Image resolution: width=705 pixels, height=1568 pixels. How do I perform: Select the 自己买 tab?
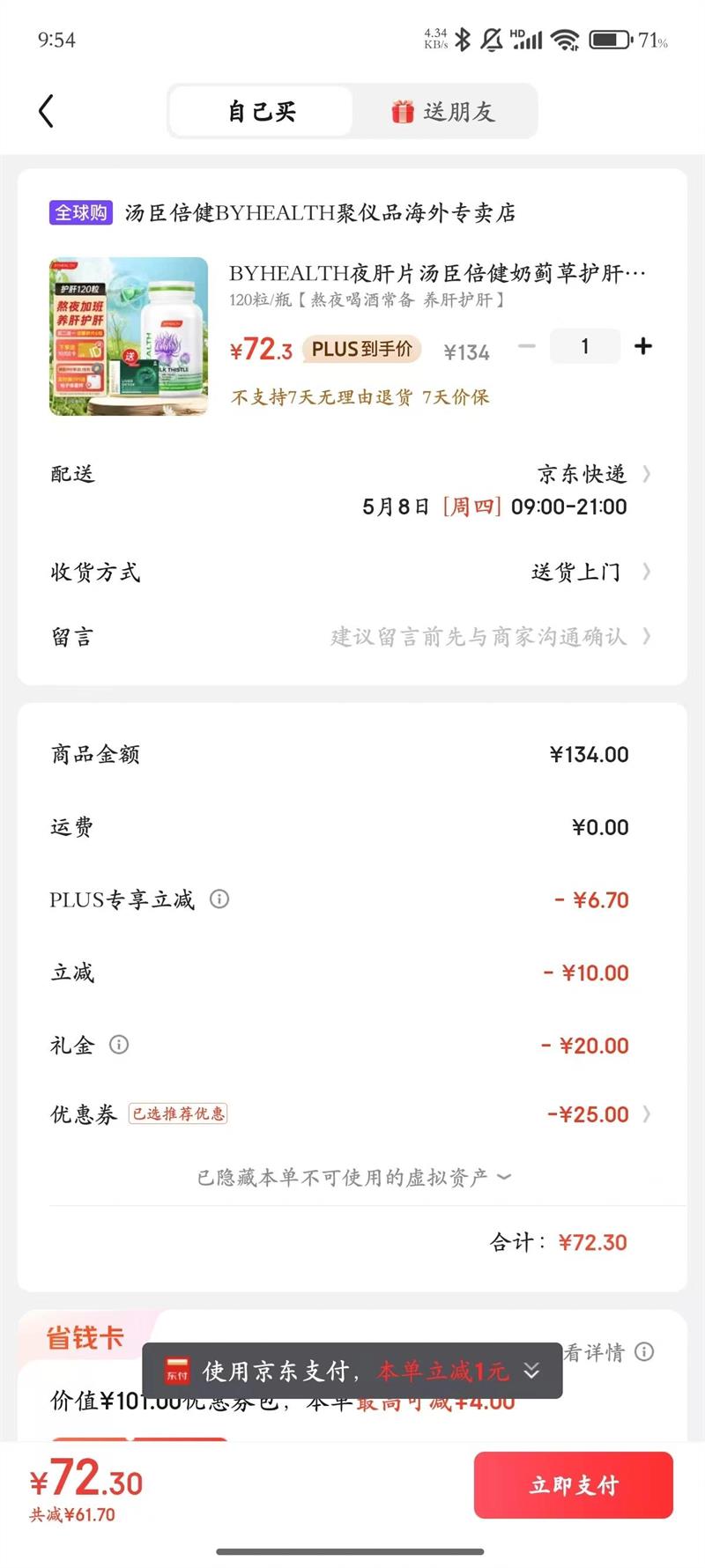(262, 112)
